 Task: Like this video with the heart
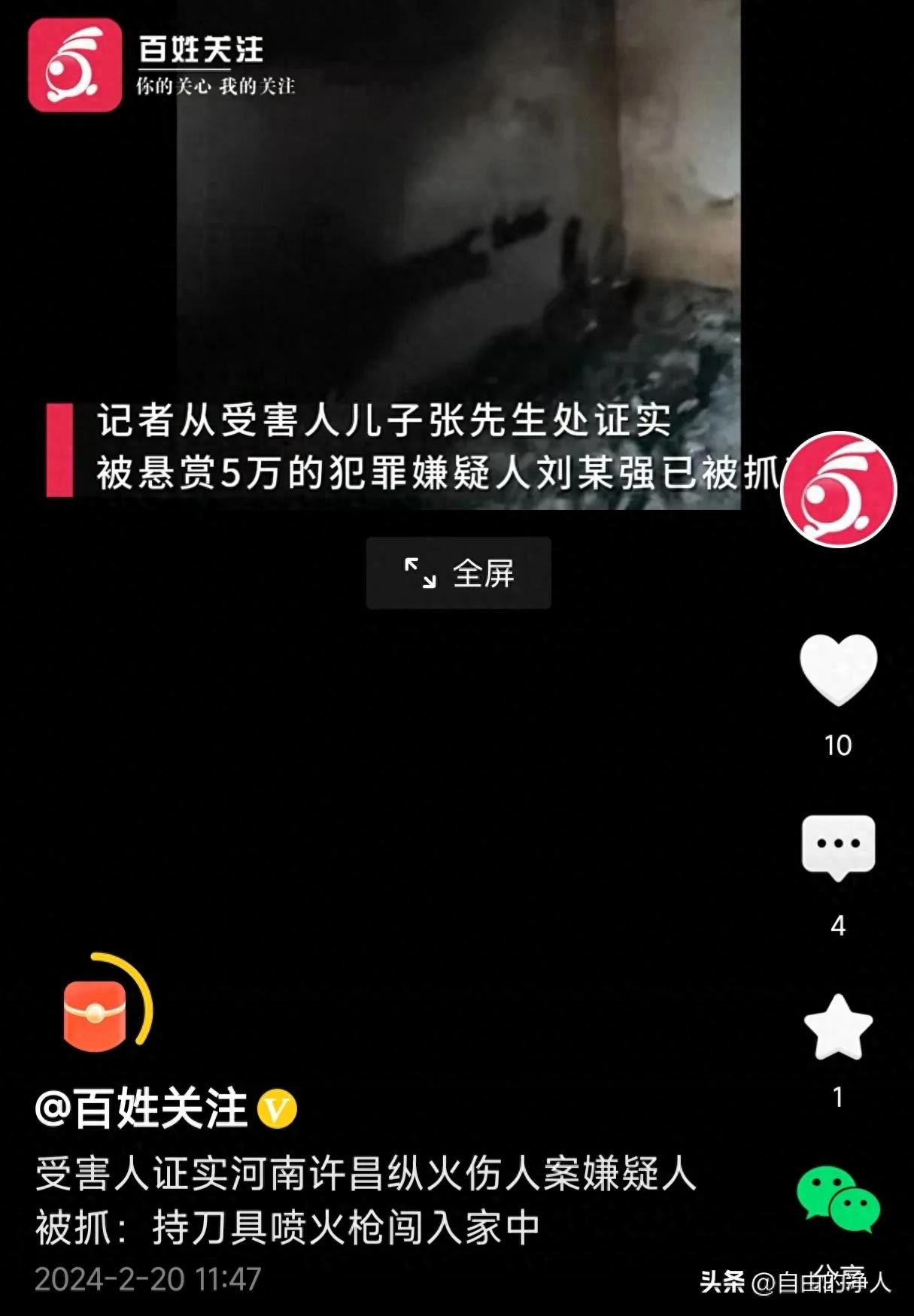[838, 669]
